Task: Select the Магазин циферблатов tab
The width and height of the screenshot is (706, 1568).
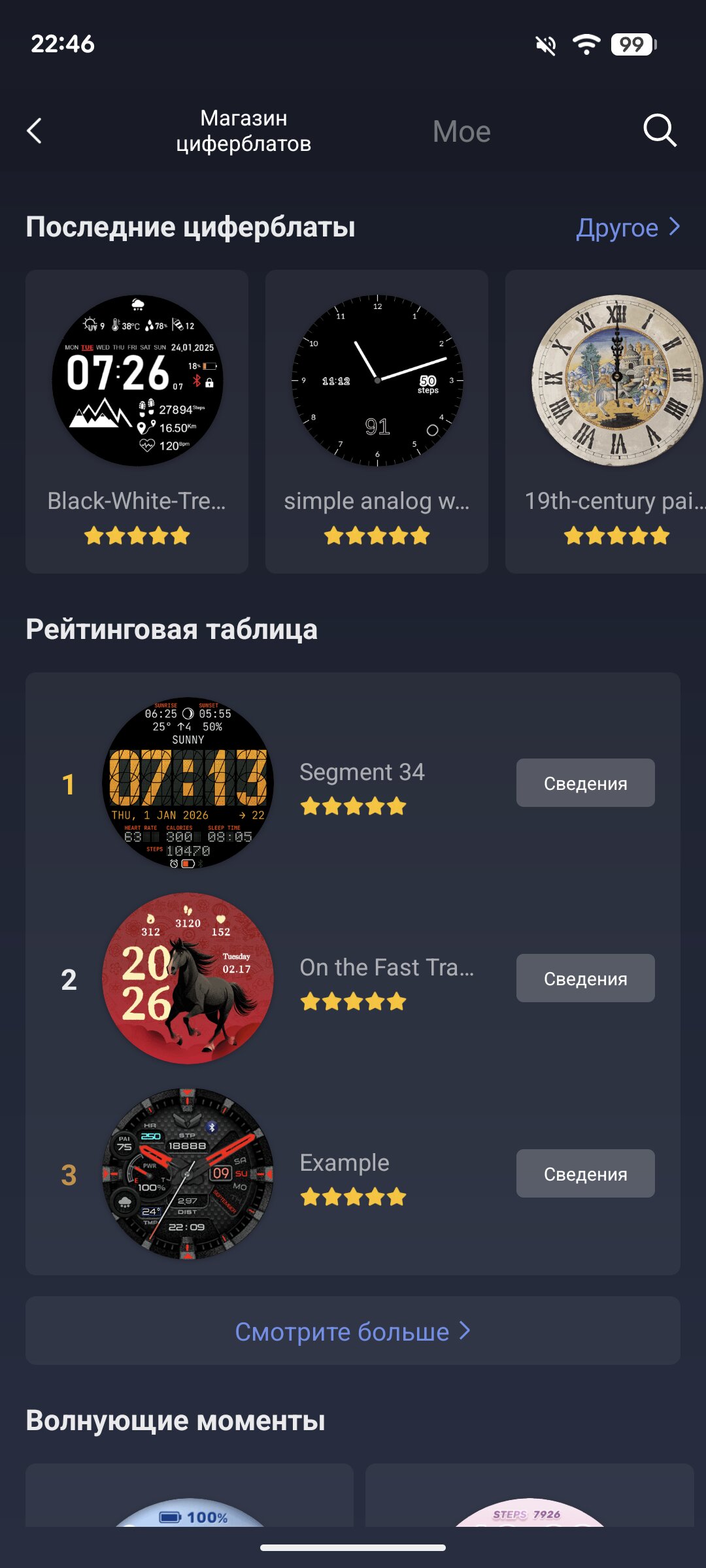Action: [x=243, y=131]
